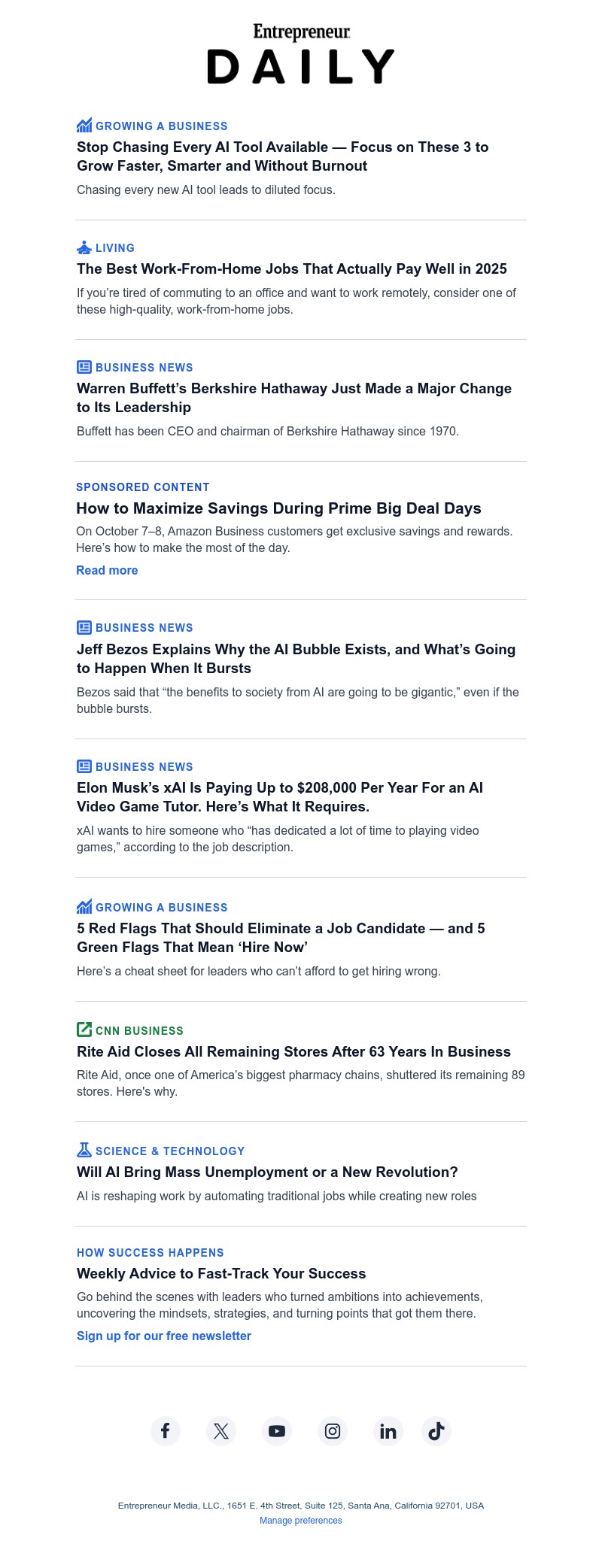Open the Best Work-From-Home Jobs article
Viewport: 602px width, 1568px height.
pyautogui.click(x=292, y=268)
